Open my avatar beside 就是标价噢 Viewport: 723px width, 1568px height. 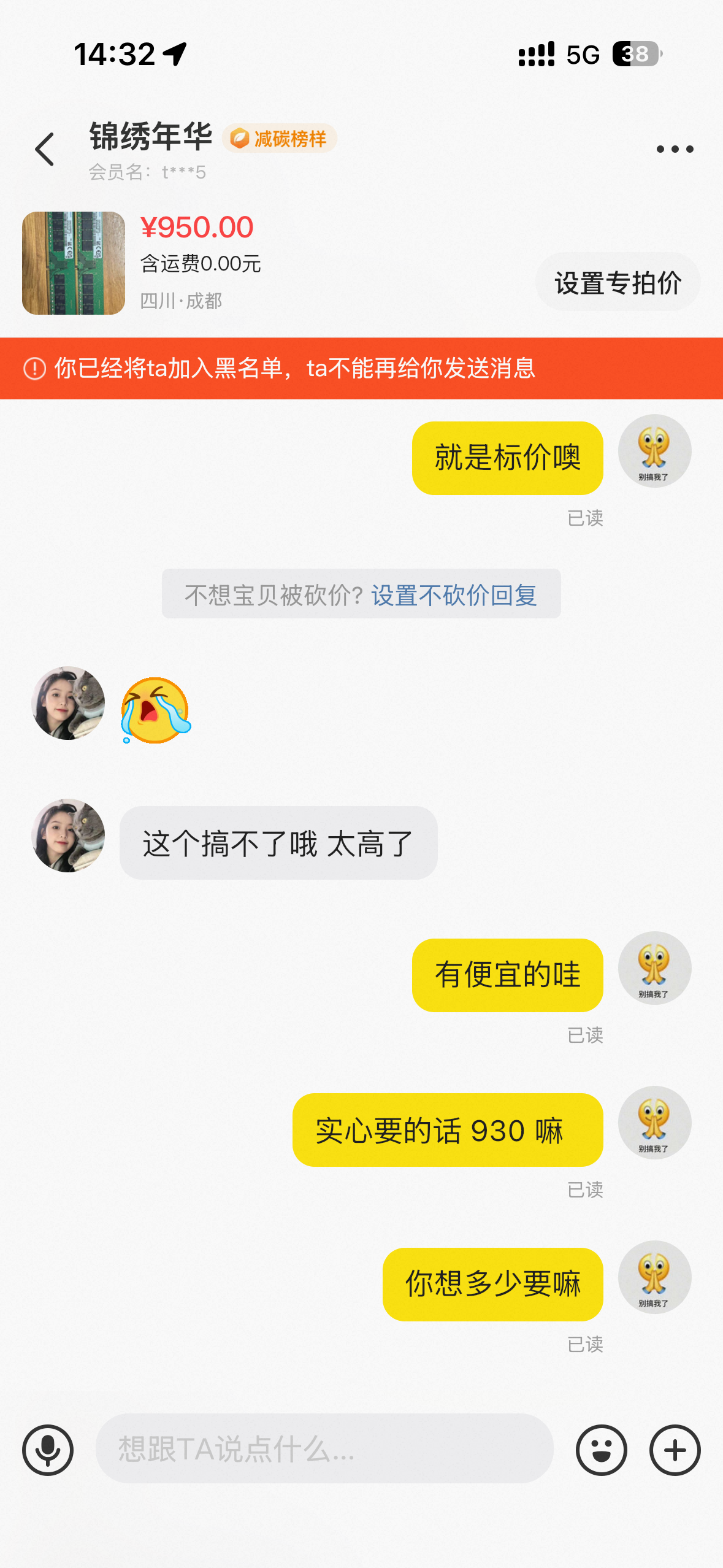pyautogui.click(x=654, y=452)
